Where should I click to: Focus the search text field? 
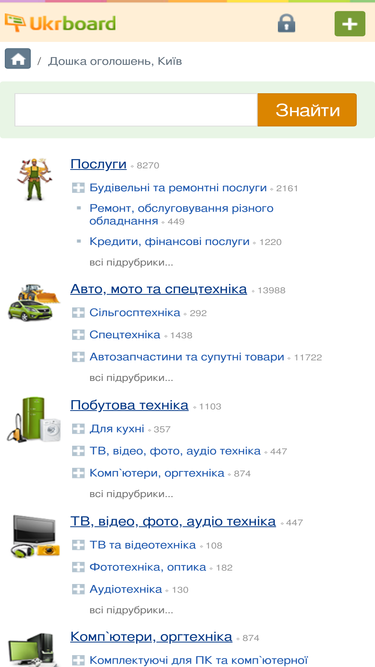136,110
